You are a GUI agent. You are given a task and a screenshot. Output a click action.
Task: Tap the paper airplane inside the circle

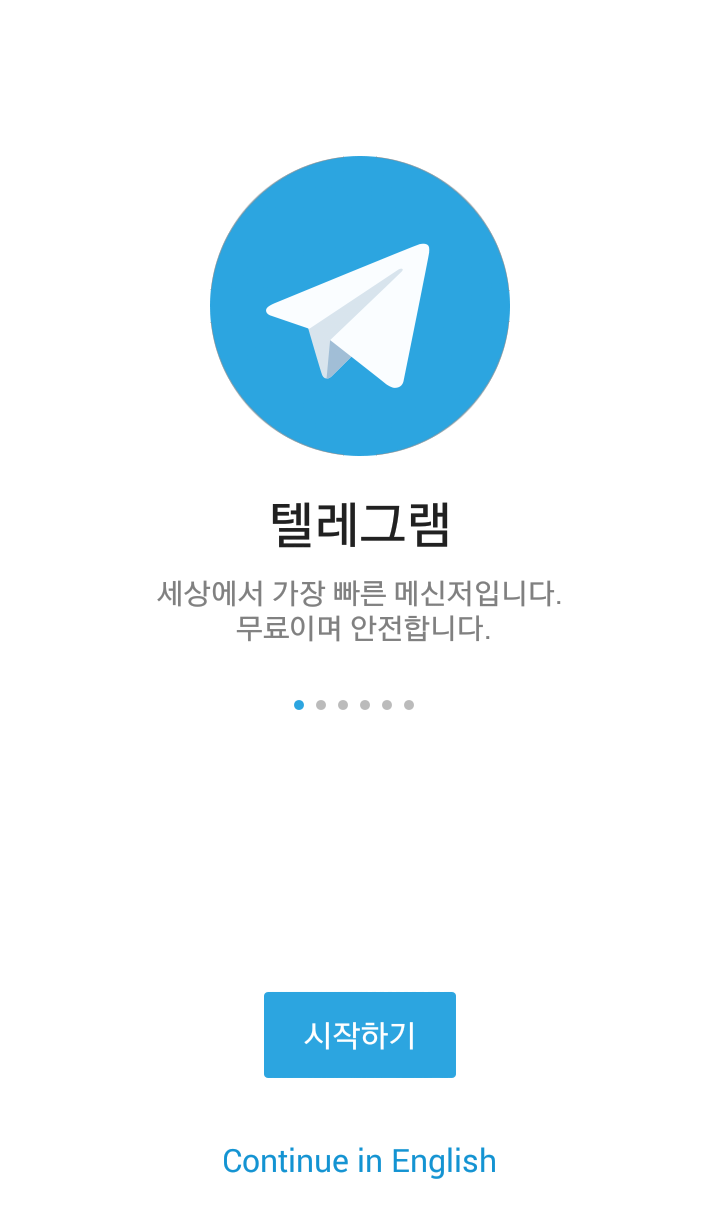(x=360, y=306)
